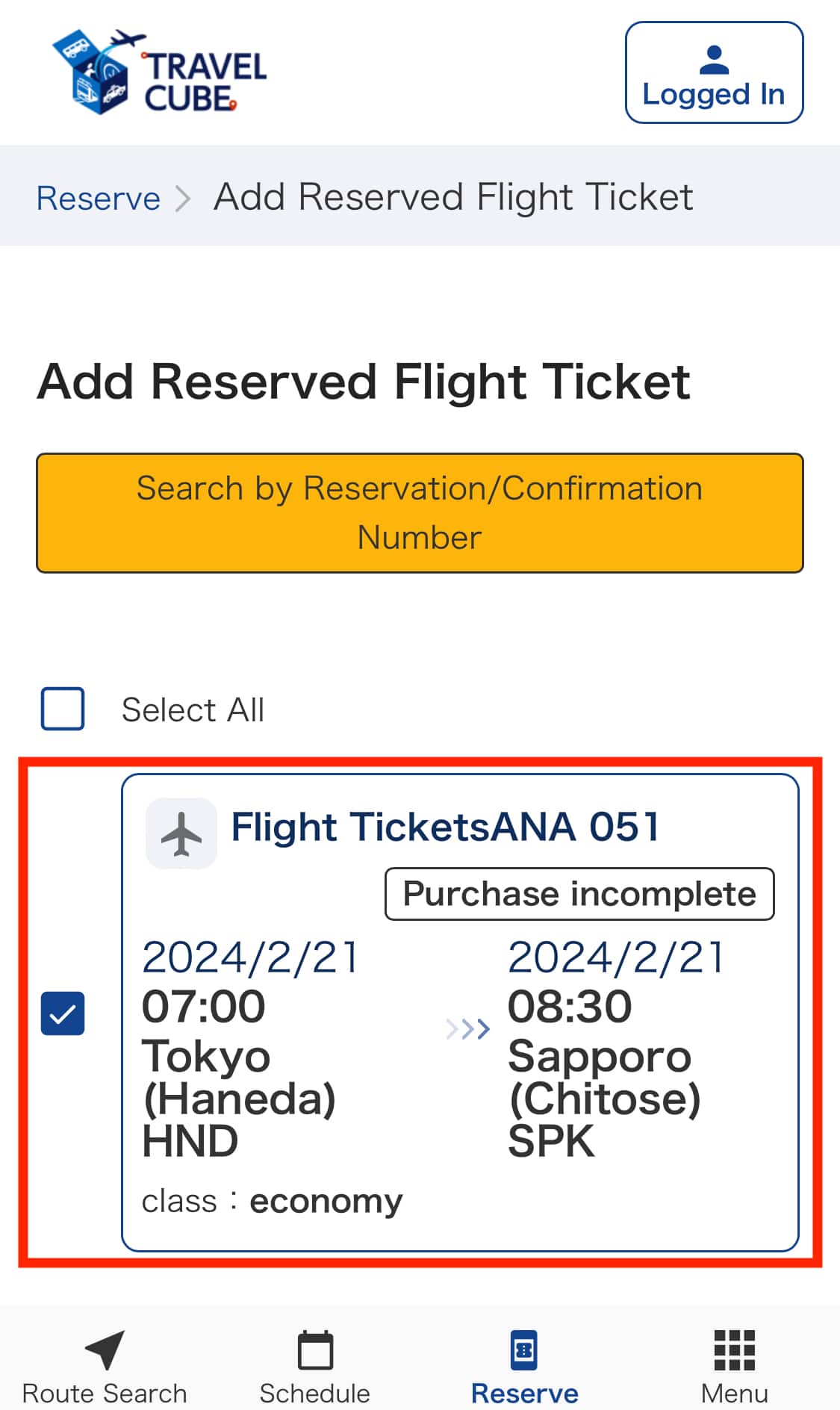Open the Logged In account button
Image resolution: width=840 pixels, height=1410 pixels.
(714, 72)
